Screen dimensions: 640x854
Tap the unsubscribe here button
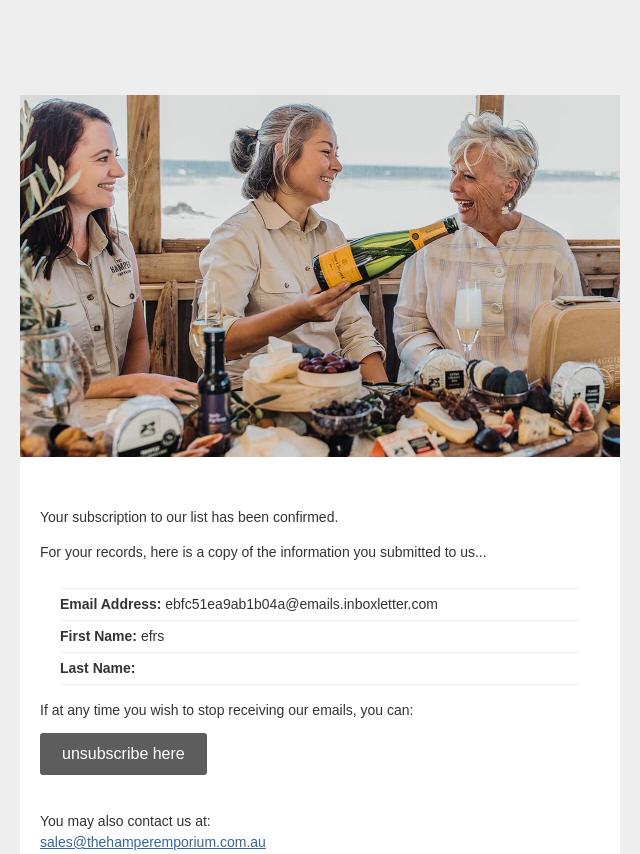pyautogui.click(x=123, y=754)
